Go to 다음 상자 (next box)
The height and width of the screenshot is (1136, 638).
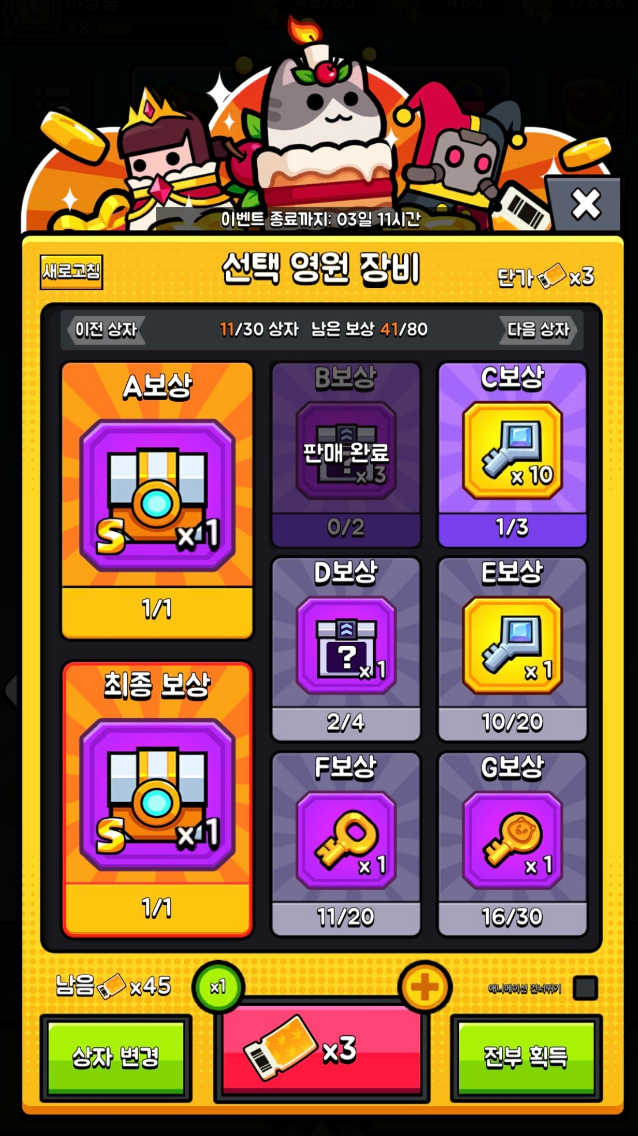click(x=538, y=330)
